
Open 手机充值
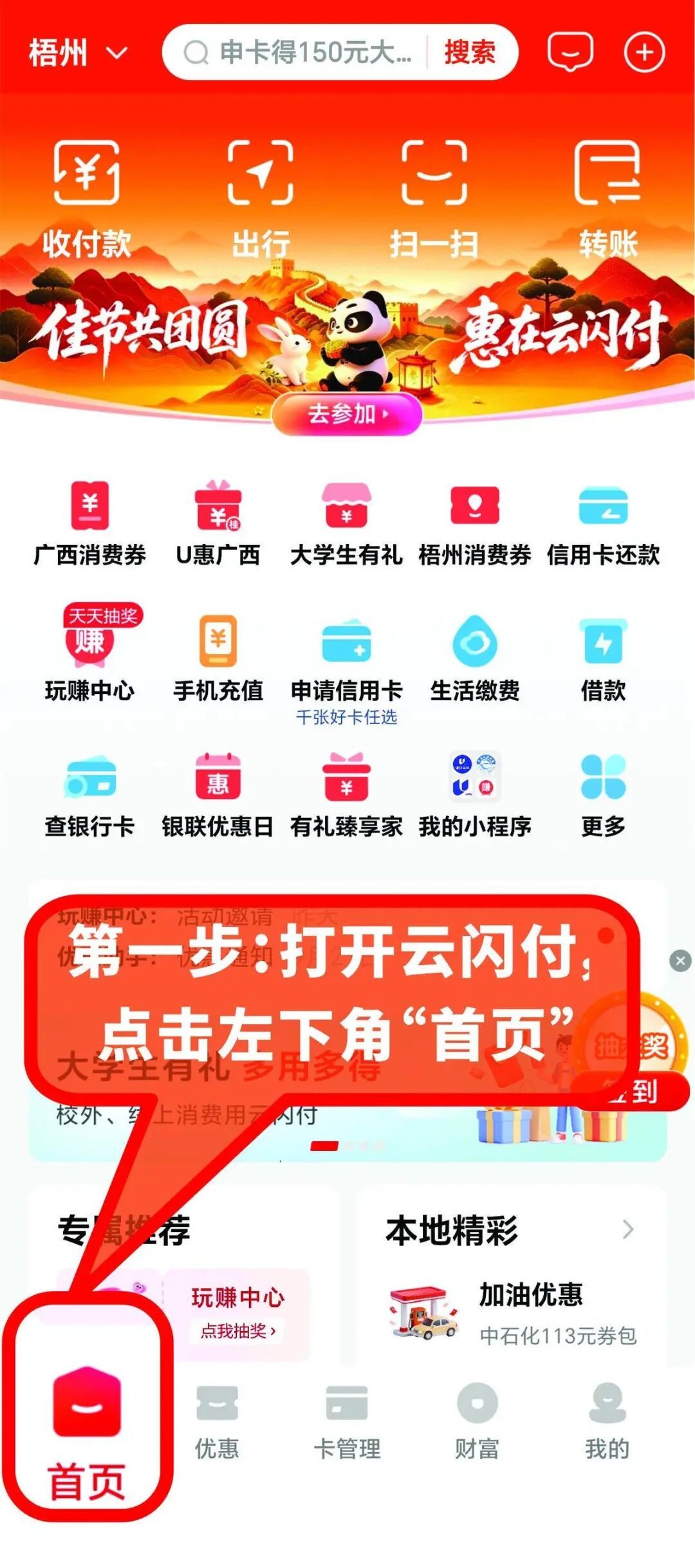(218, 660)
